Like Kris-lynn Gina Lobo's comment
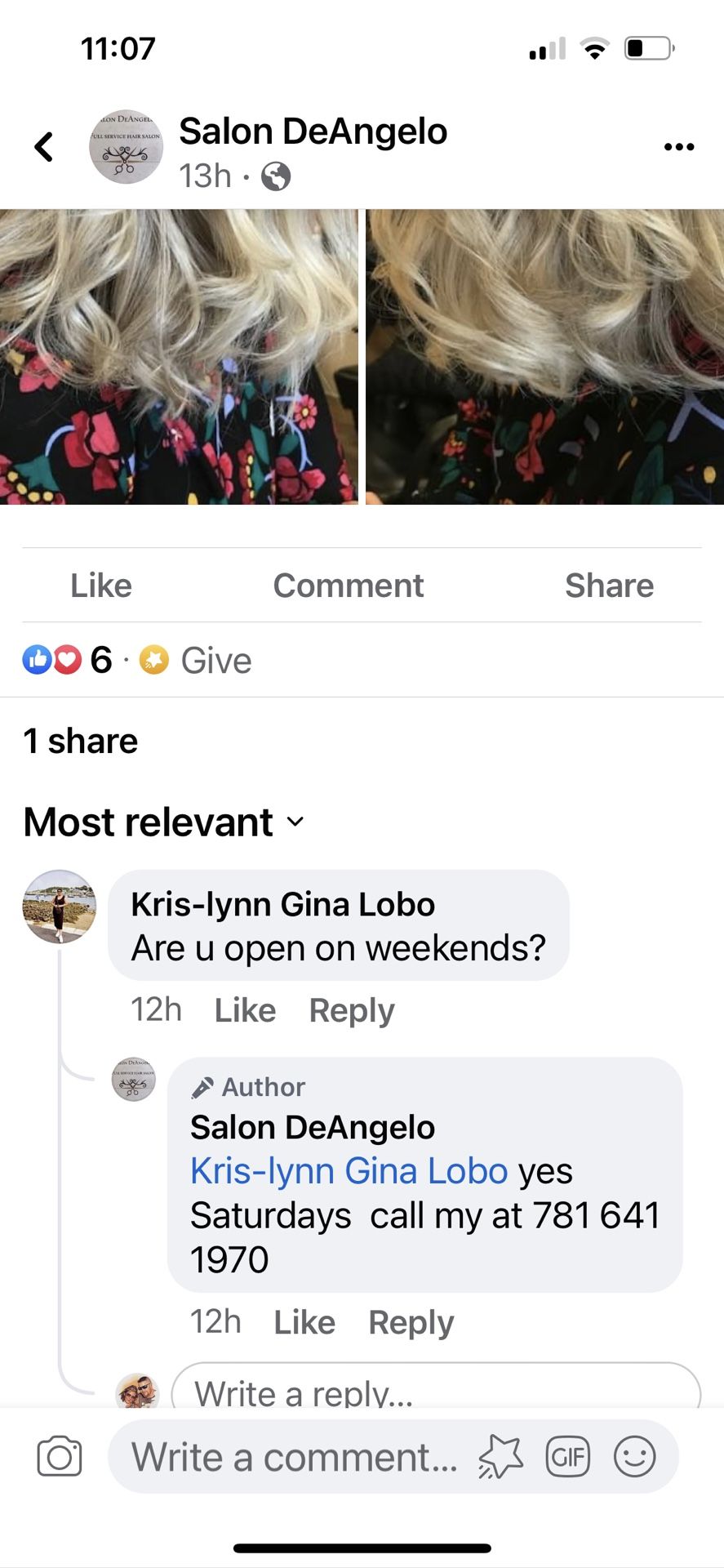Viewport: 724px width, 1568px height. coord(245,1010)
